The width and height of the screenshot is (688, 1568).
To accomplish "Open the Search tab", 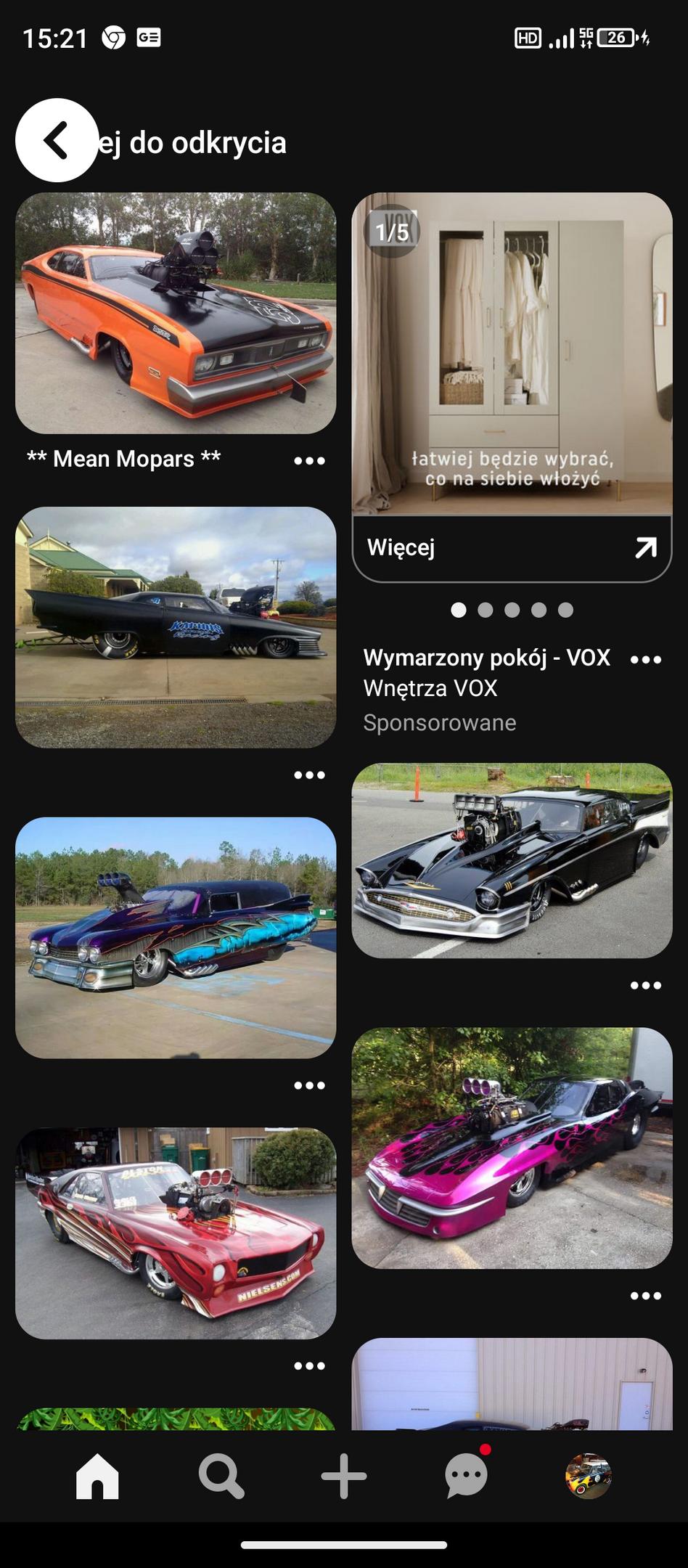I will click(221, 1476).
